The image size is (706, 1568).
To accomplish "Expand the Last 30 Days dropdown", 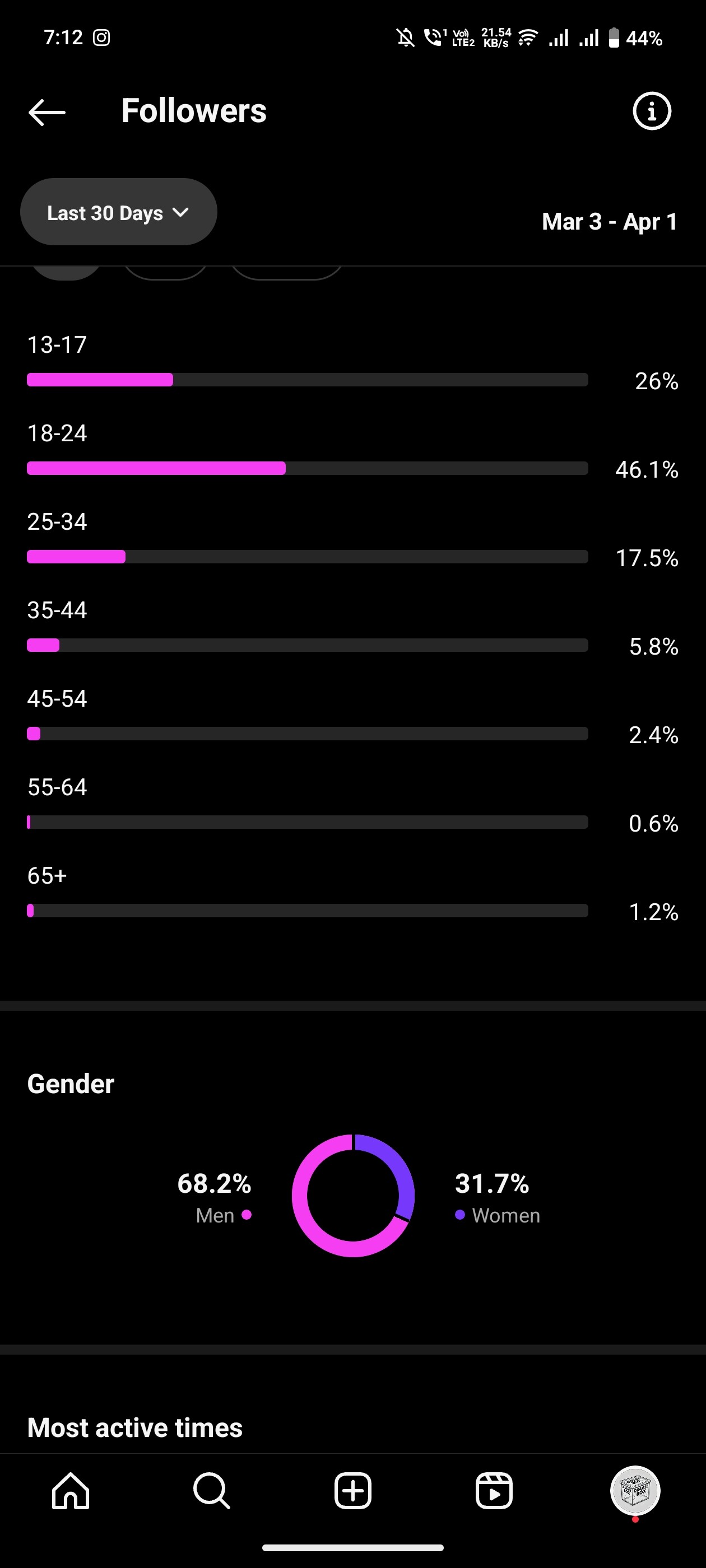I will [119, 212].
